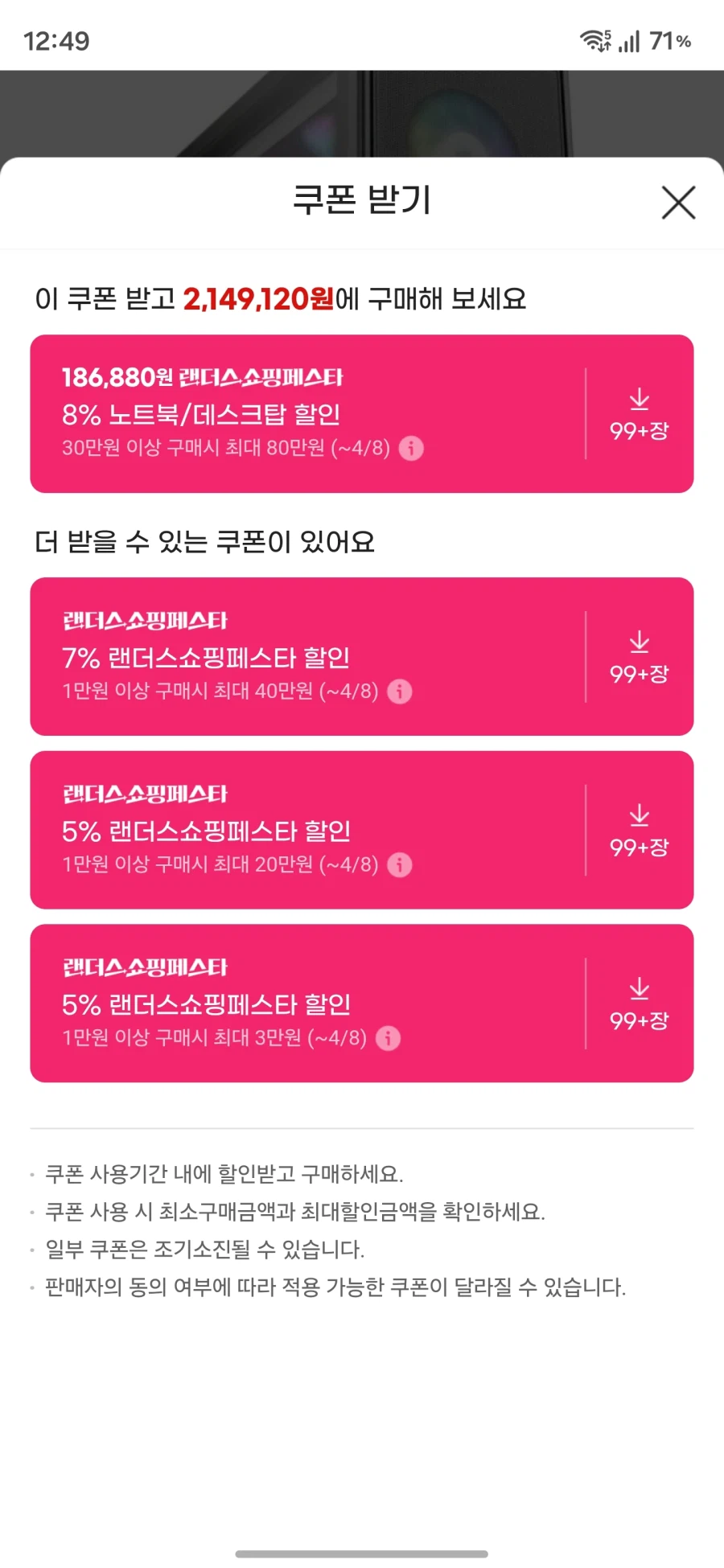This screenshot has height=1568, width=724.
Task: Open info icon on 8% 노트북/데스크탑 coupon
Action: tap(411, 449)
